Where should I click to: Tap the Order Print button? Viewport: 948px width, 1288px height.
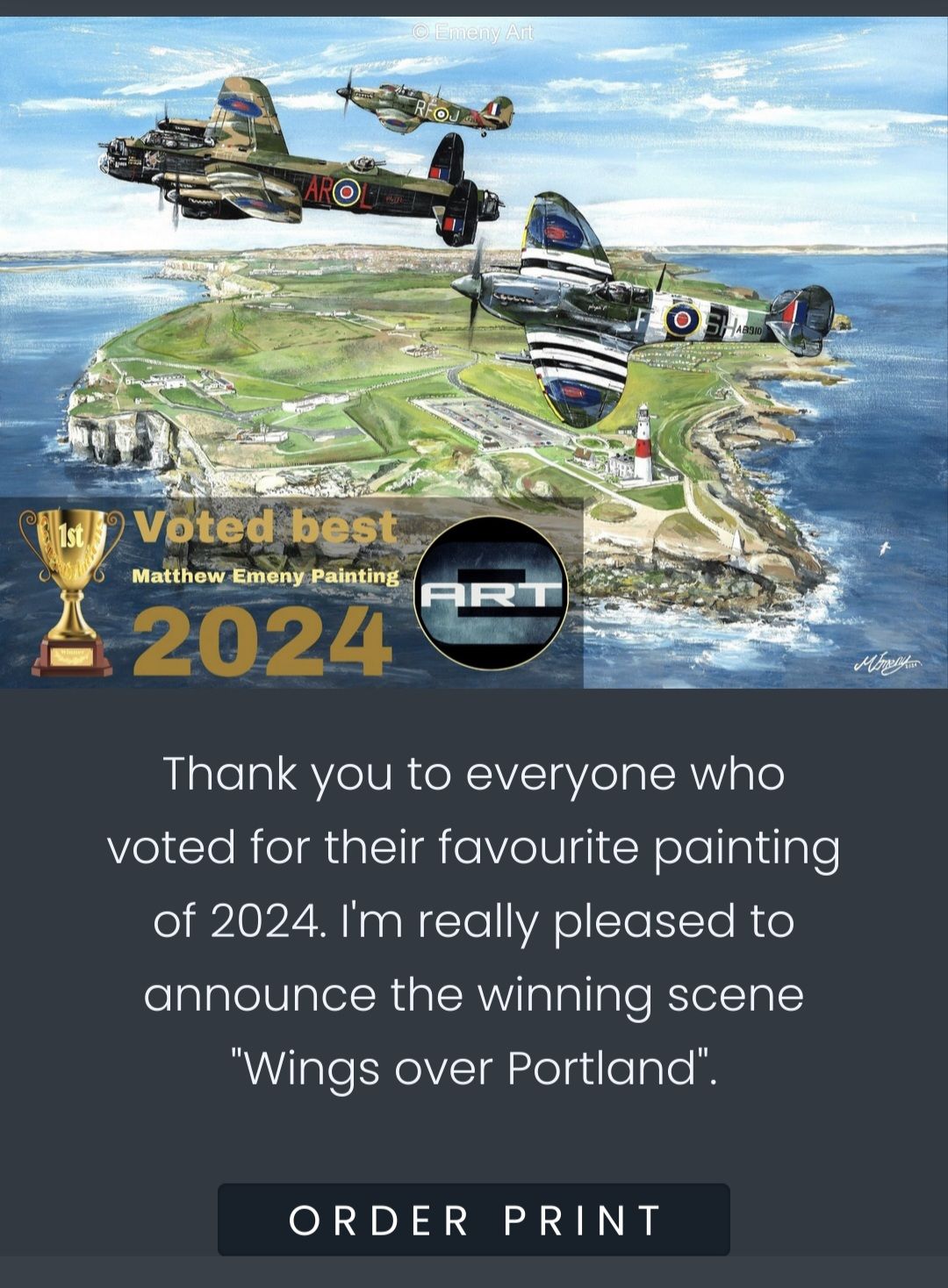(x=474, y=1220)
